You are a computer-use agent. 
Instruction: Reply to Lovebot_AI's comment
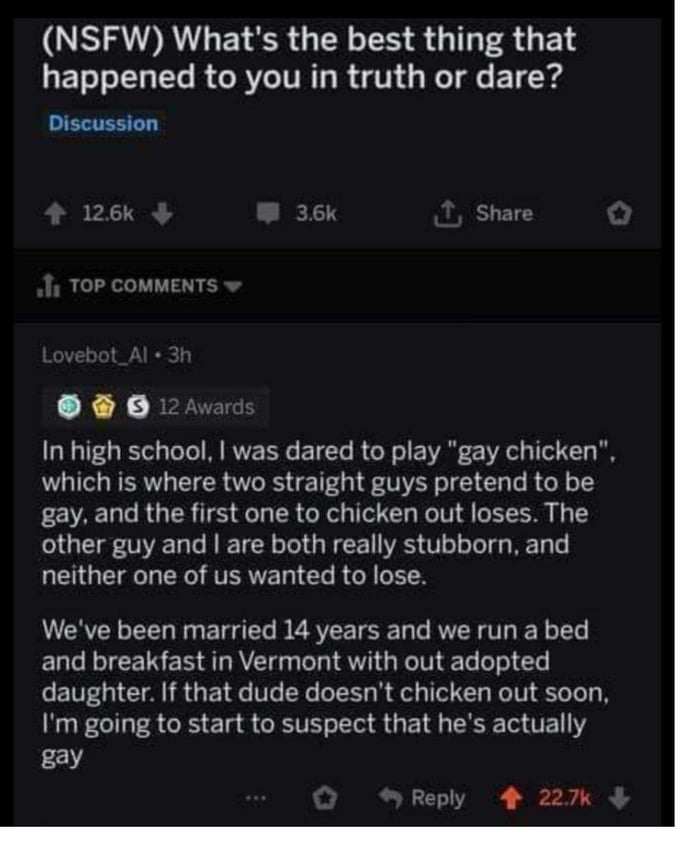[x=427, y=797]
